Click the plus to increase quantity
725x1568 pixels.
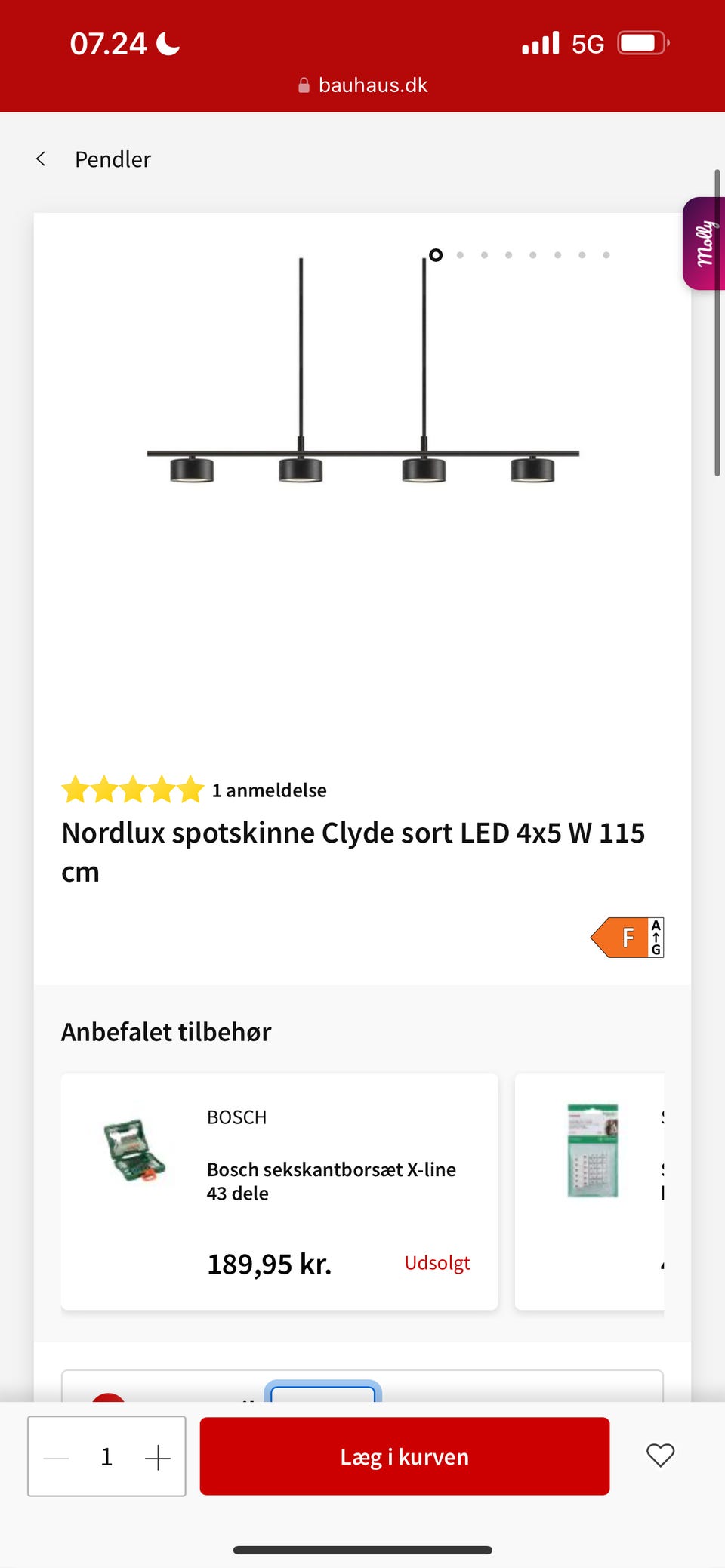[x=158, y=1456]
